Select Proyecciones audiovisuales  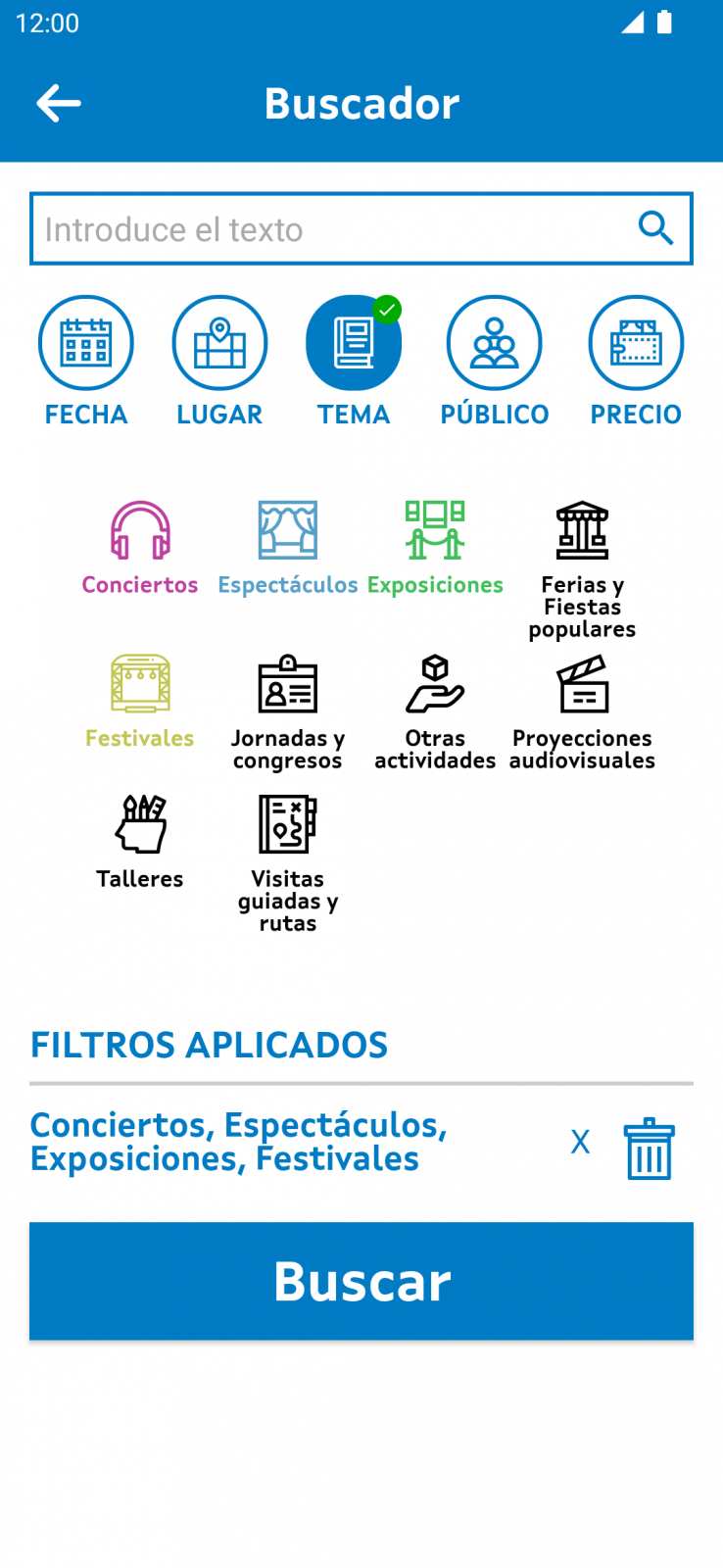[582, 712]
